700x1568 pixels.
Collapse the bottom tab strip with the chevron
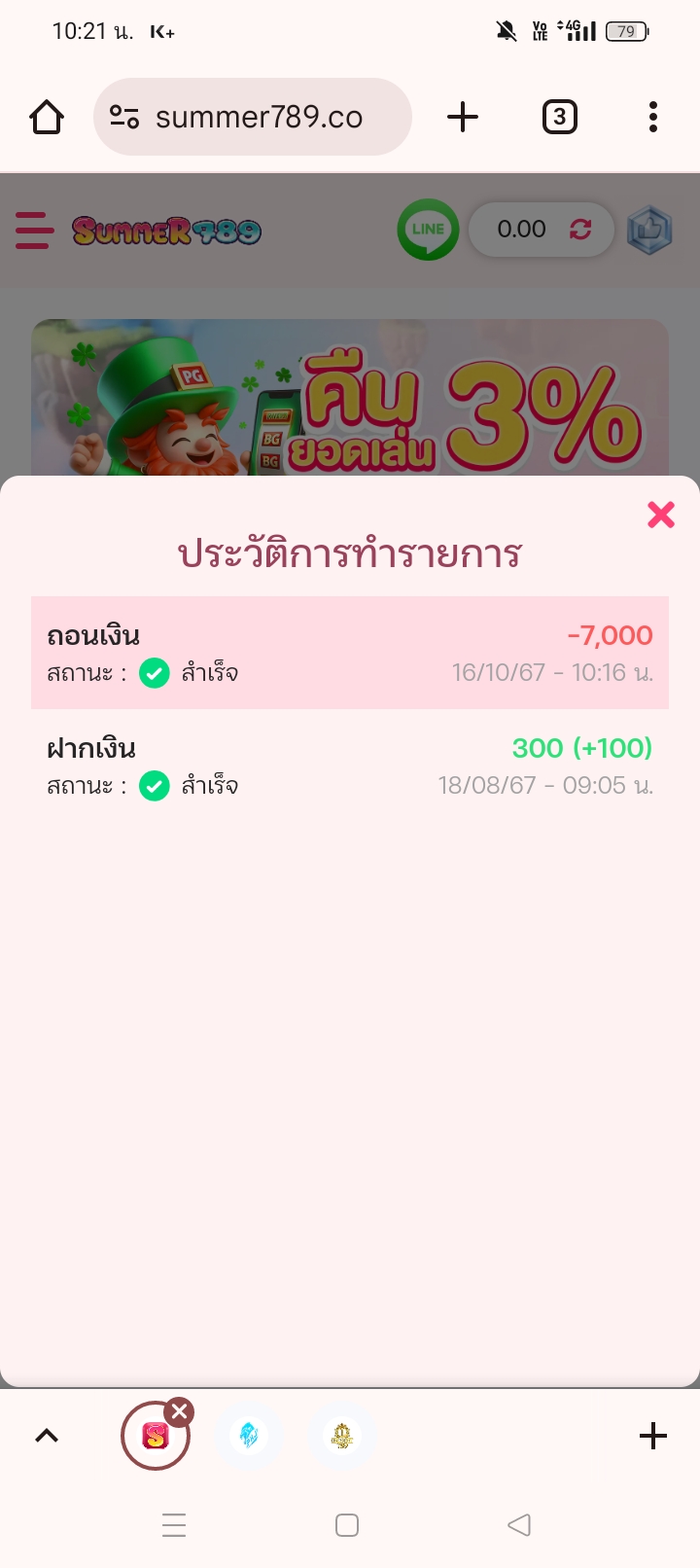[47, 1436]
